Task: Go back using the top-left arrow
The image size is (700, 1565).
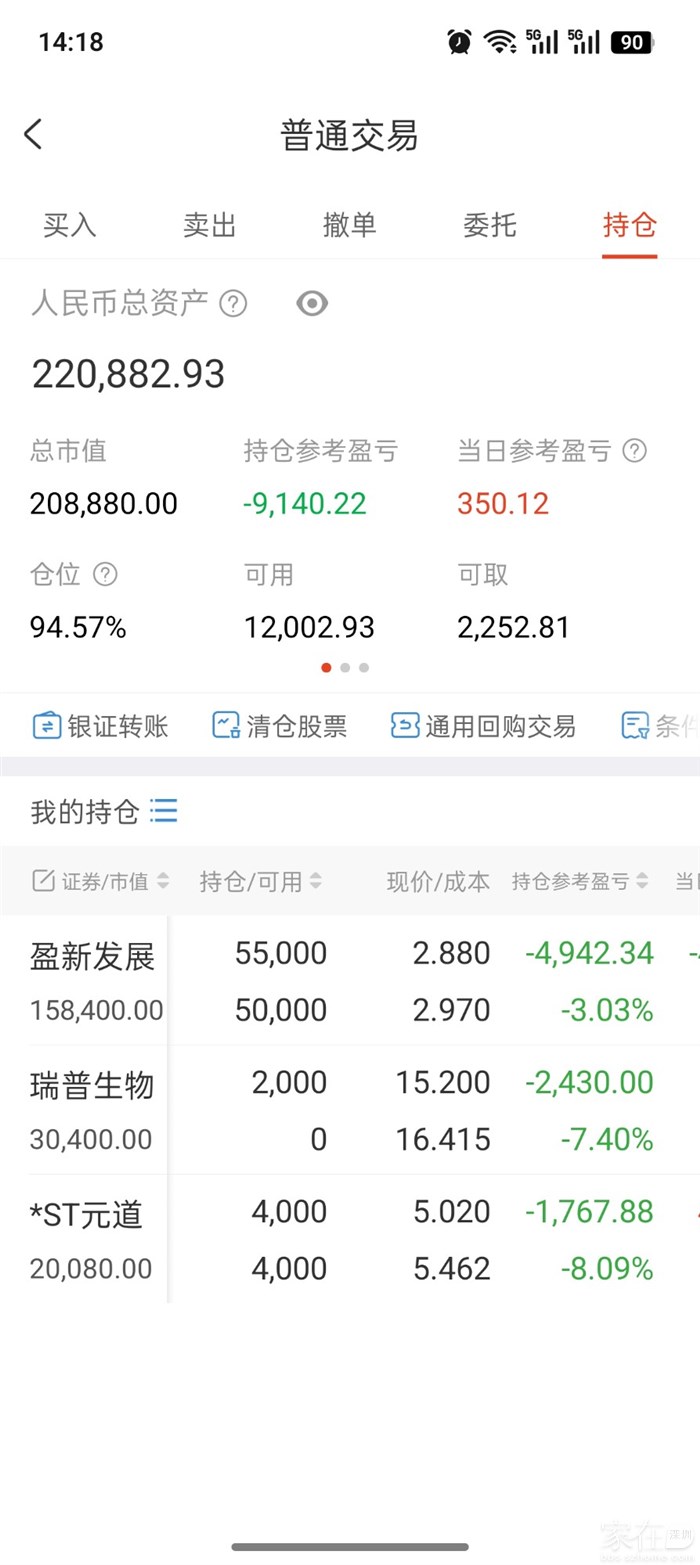Action: click(x=33, y=134)
